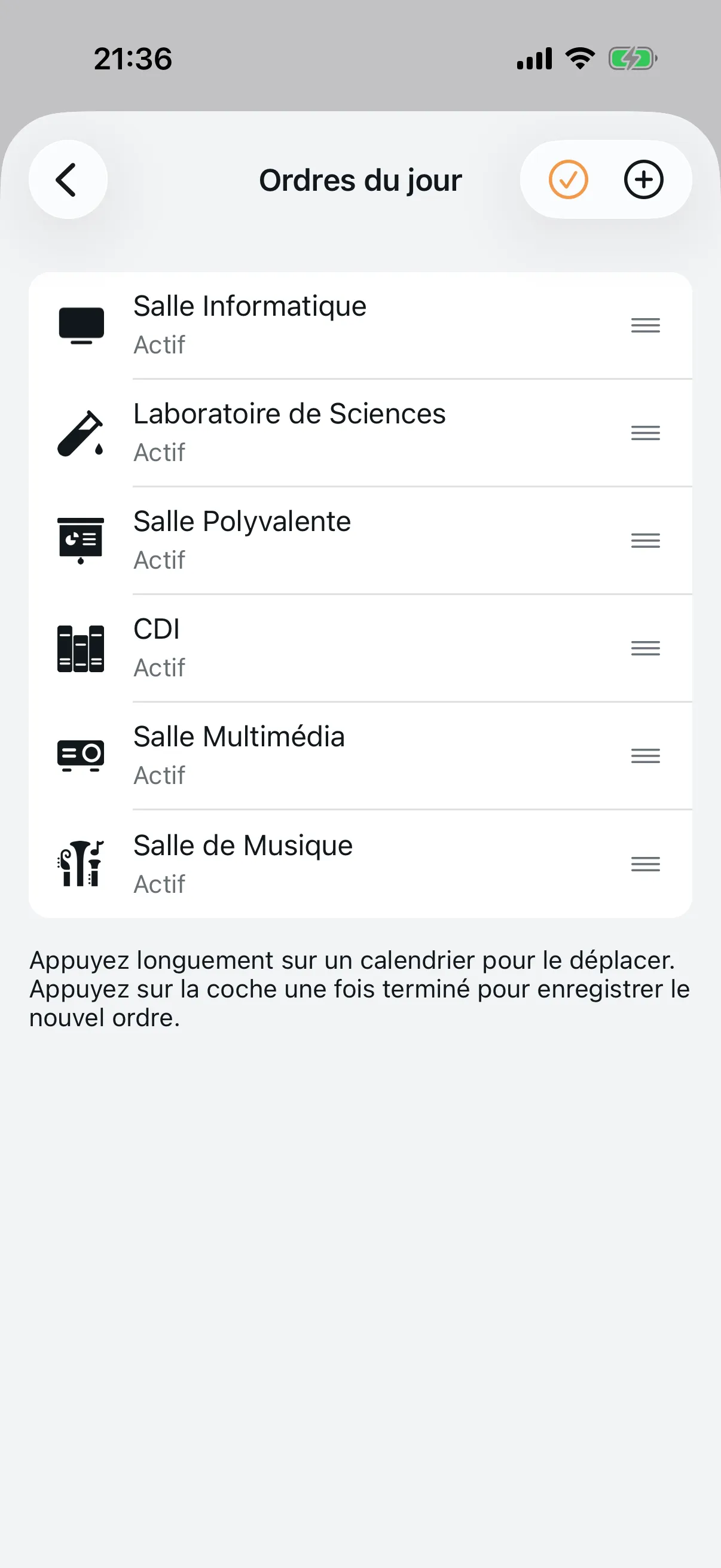
Task: Click the drag handle for Salle Informatique
Action: tap(645, 325)
